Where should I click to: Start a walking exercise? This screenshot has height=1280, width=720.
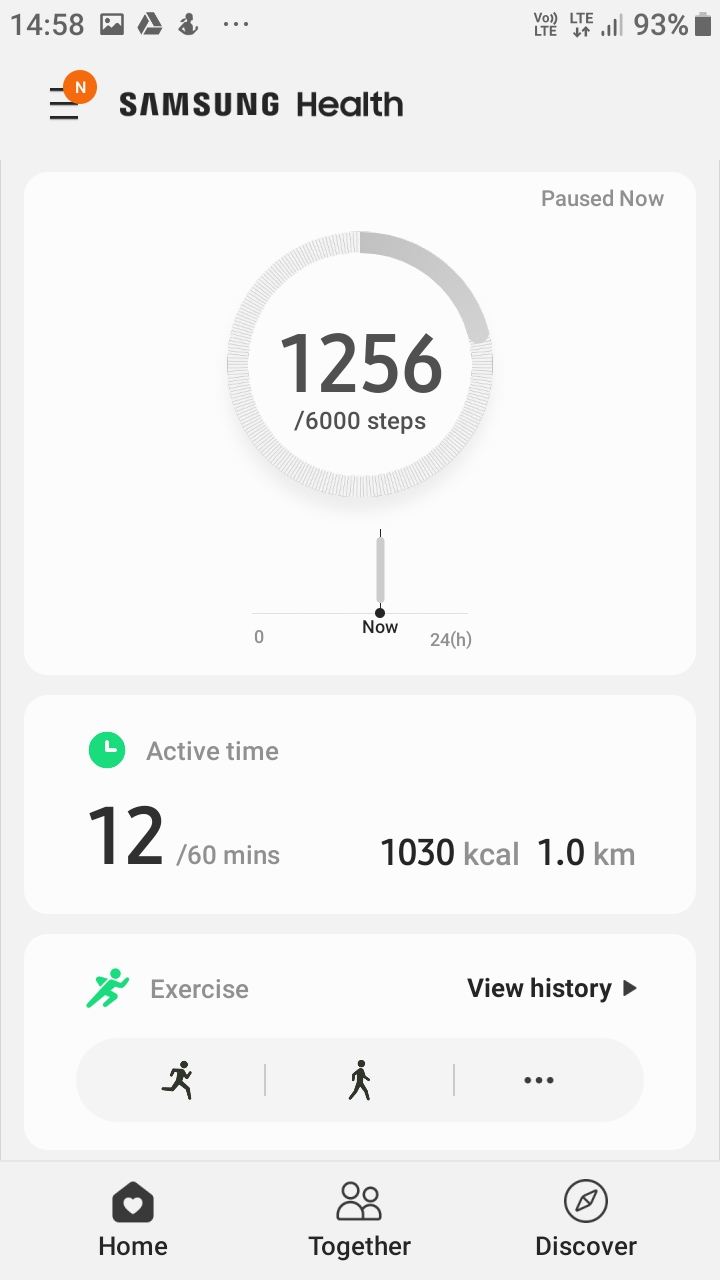pyautogui.click(x=360, y=1080)
